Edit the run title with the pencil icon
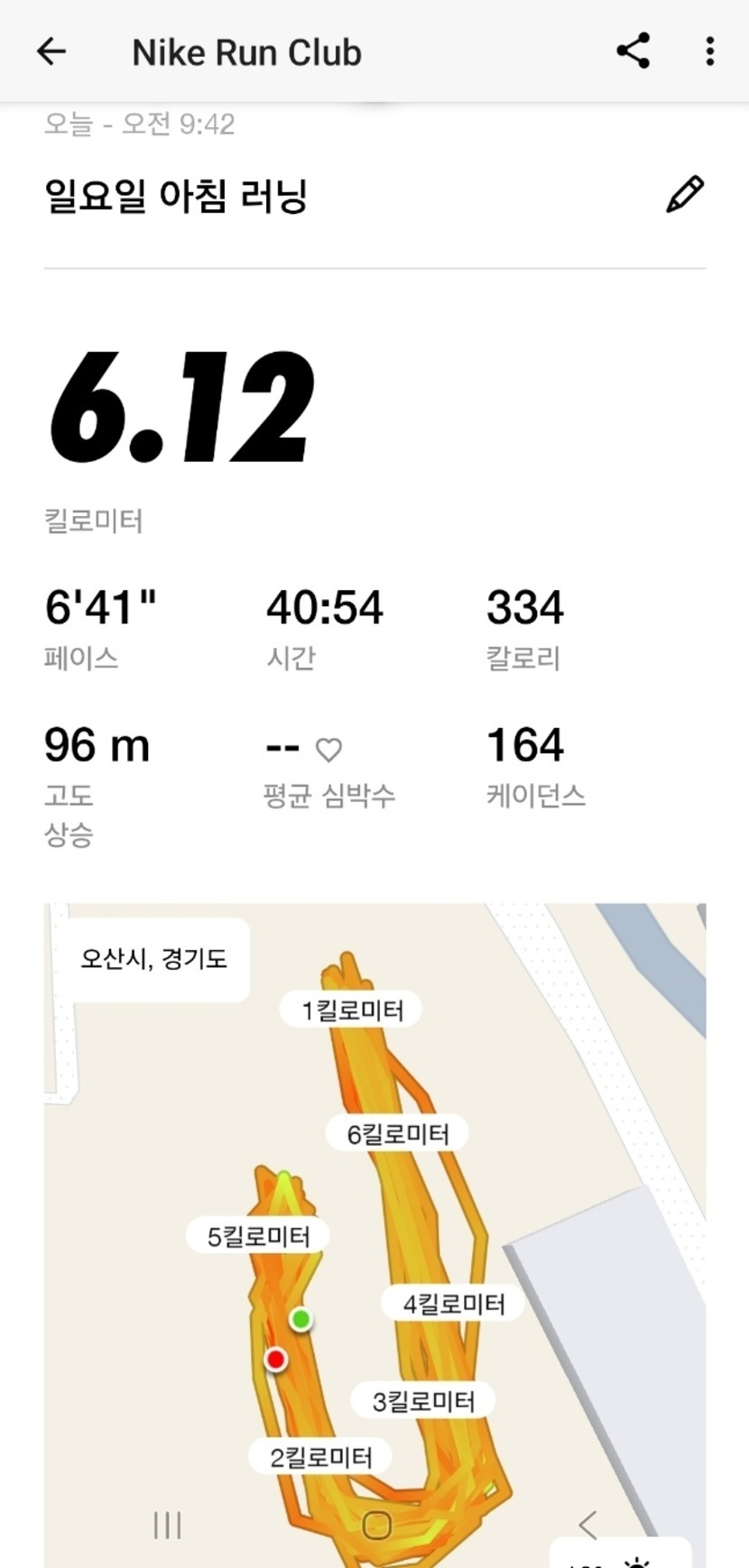This screenshot has width=749, height=1568. (x=685, y=195)
